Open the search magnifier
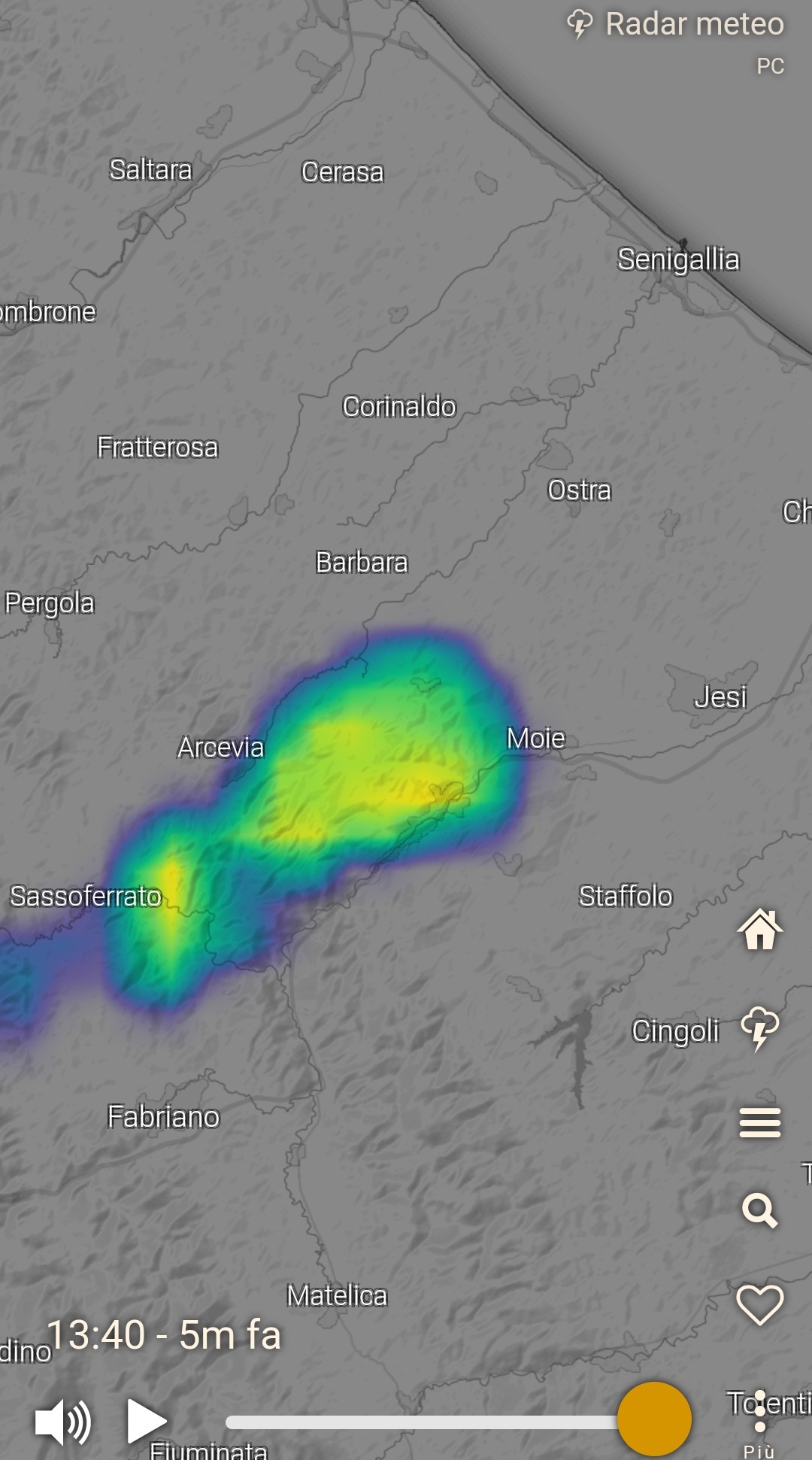Viewport: 812px width, 1460px height. pos(759,1210)
